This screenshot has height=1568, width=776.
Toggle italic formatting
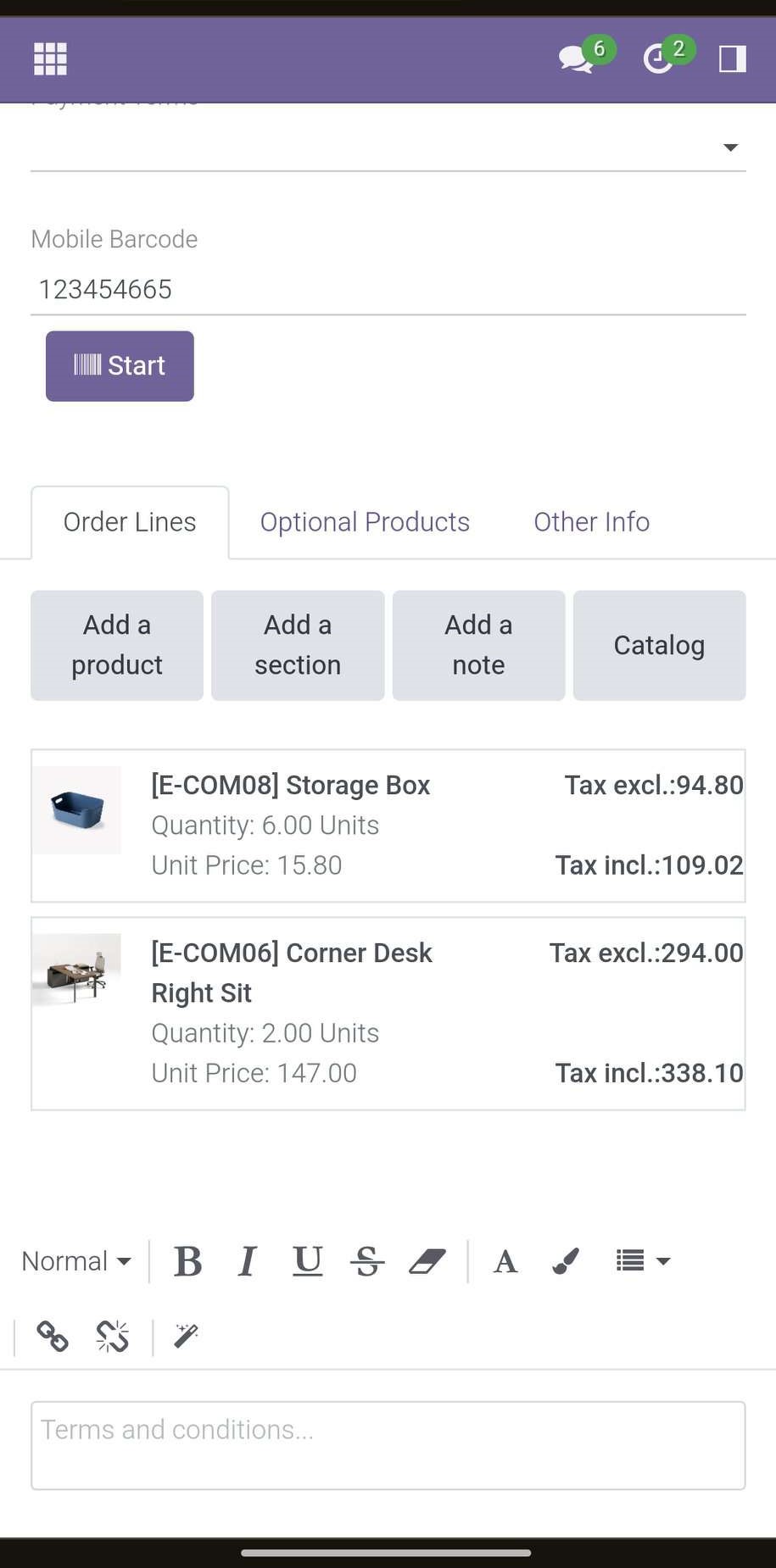tap(247, 1261)
